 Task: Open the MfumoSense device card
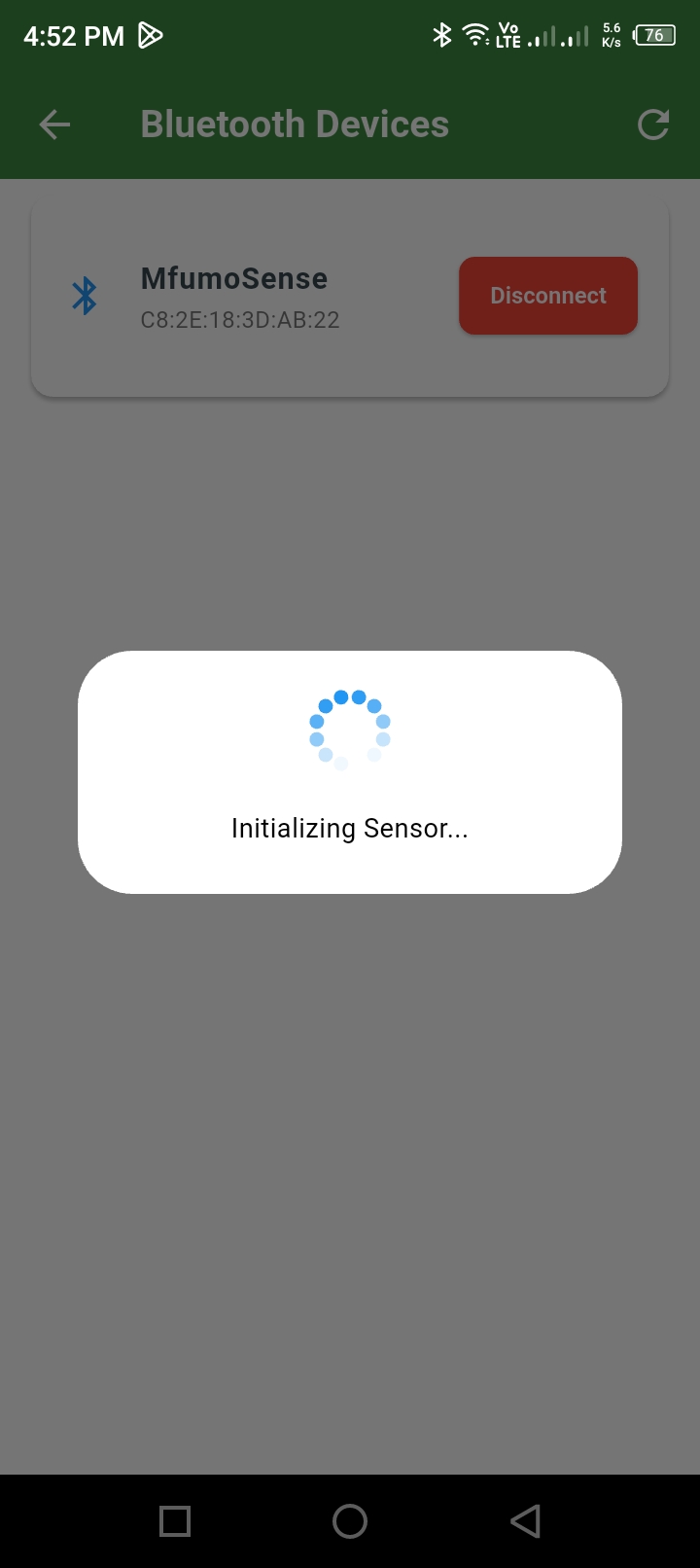(x=350, y=299)
